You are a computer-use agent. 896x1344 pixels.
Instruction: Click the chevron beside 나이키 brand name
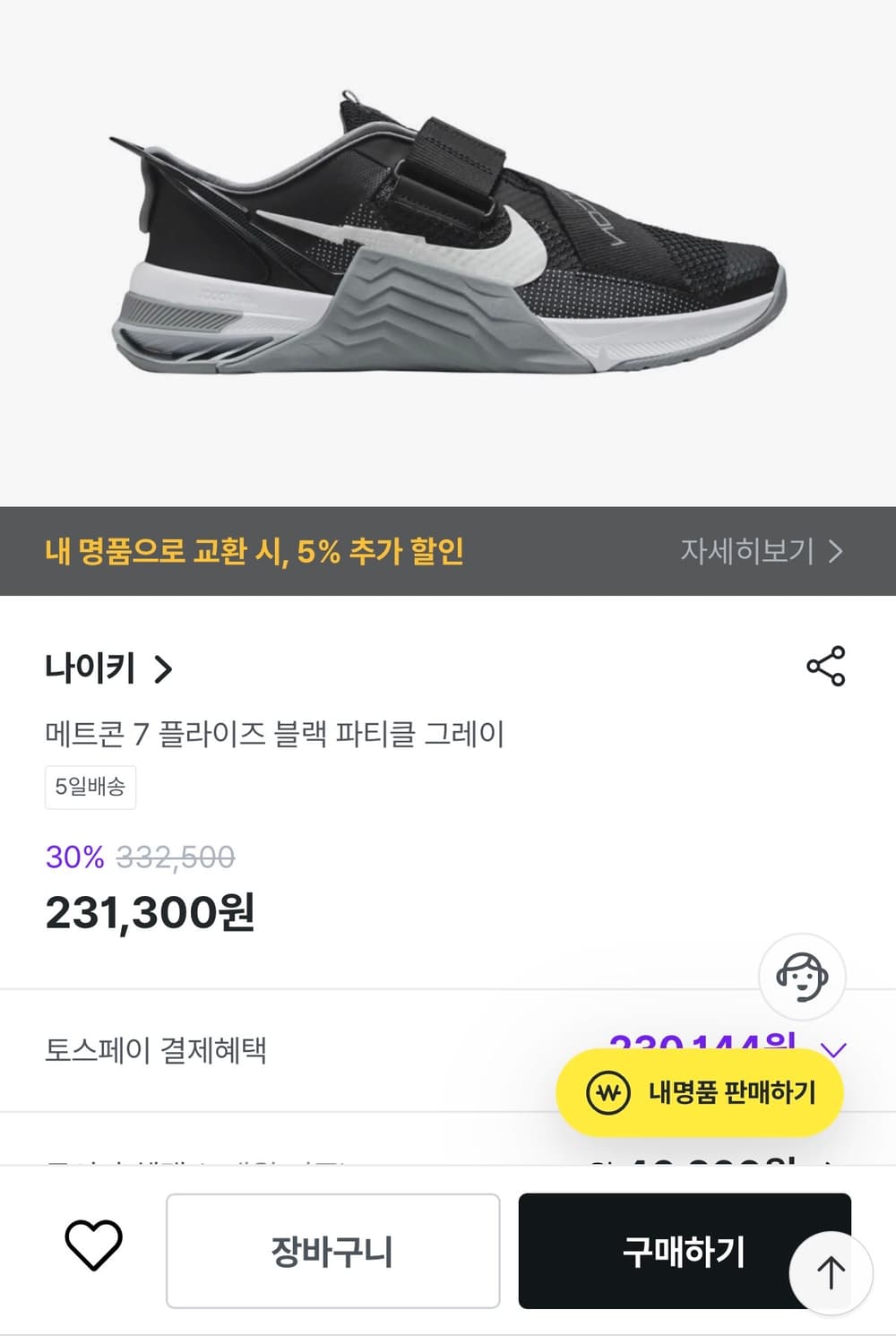pos(163,670)
